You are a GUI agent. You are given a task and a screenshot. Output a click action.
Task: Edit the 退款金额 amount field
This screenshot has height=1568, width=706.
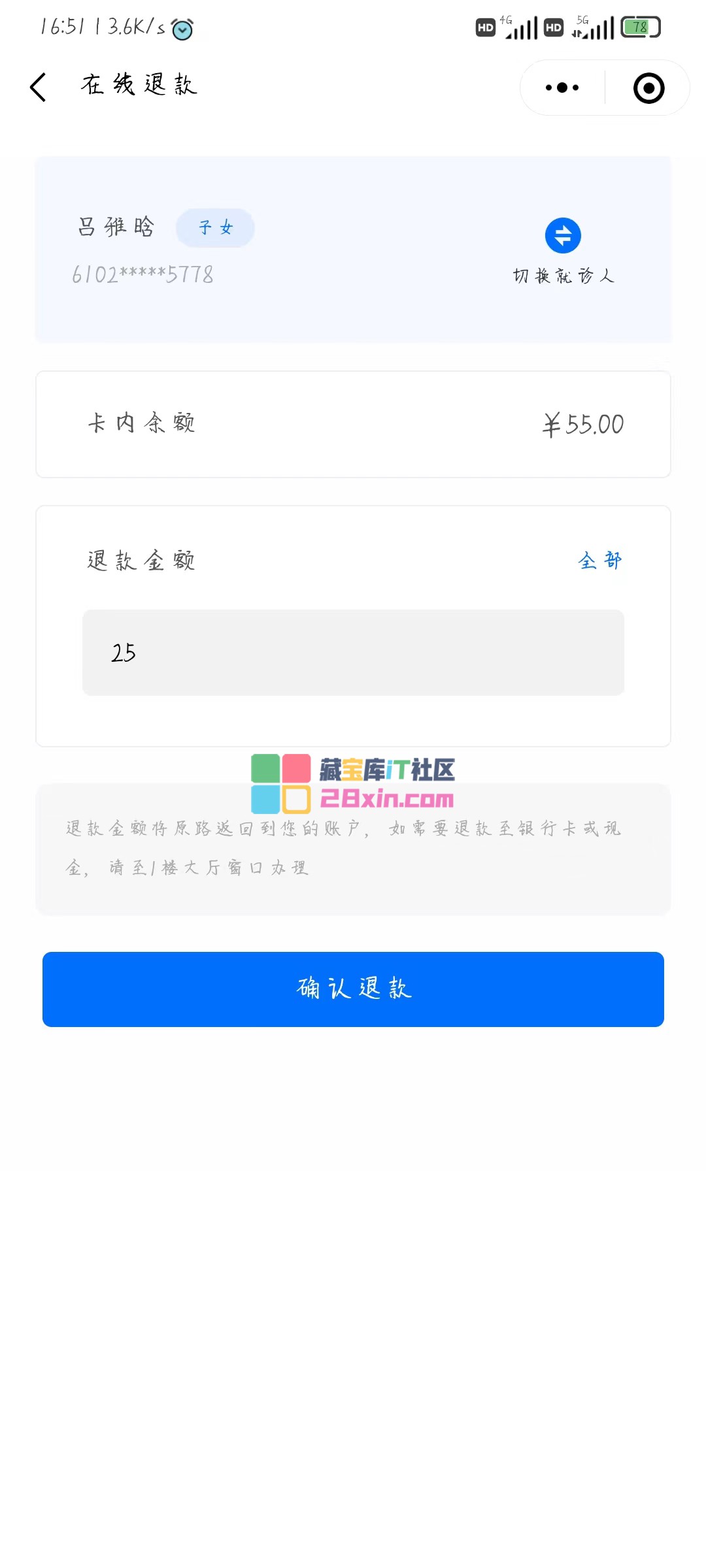[x=353, y=652]
